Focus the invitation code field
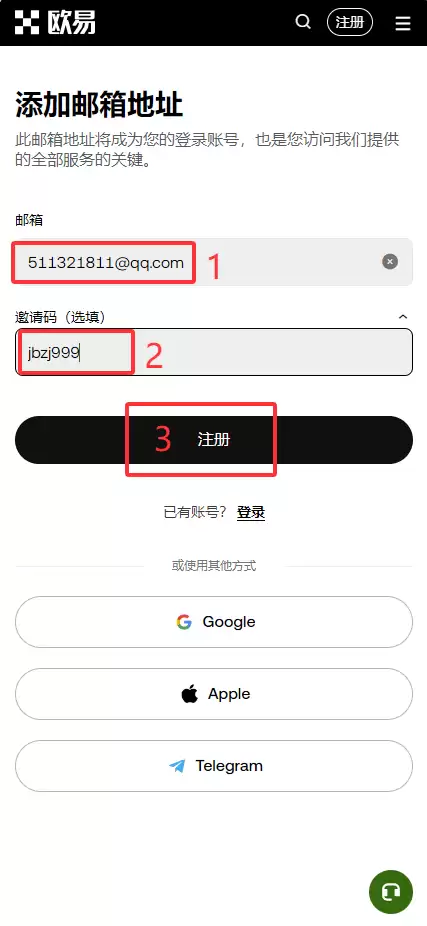427x926 pixels. (x=214, y=352)
